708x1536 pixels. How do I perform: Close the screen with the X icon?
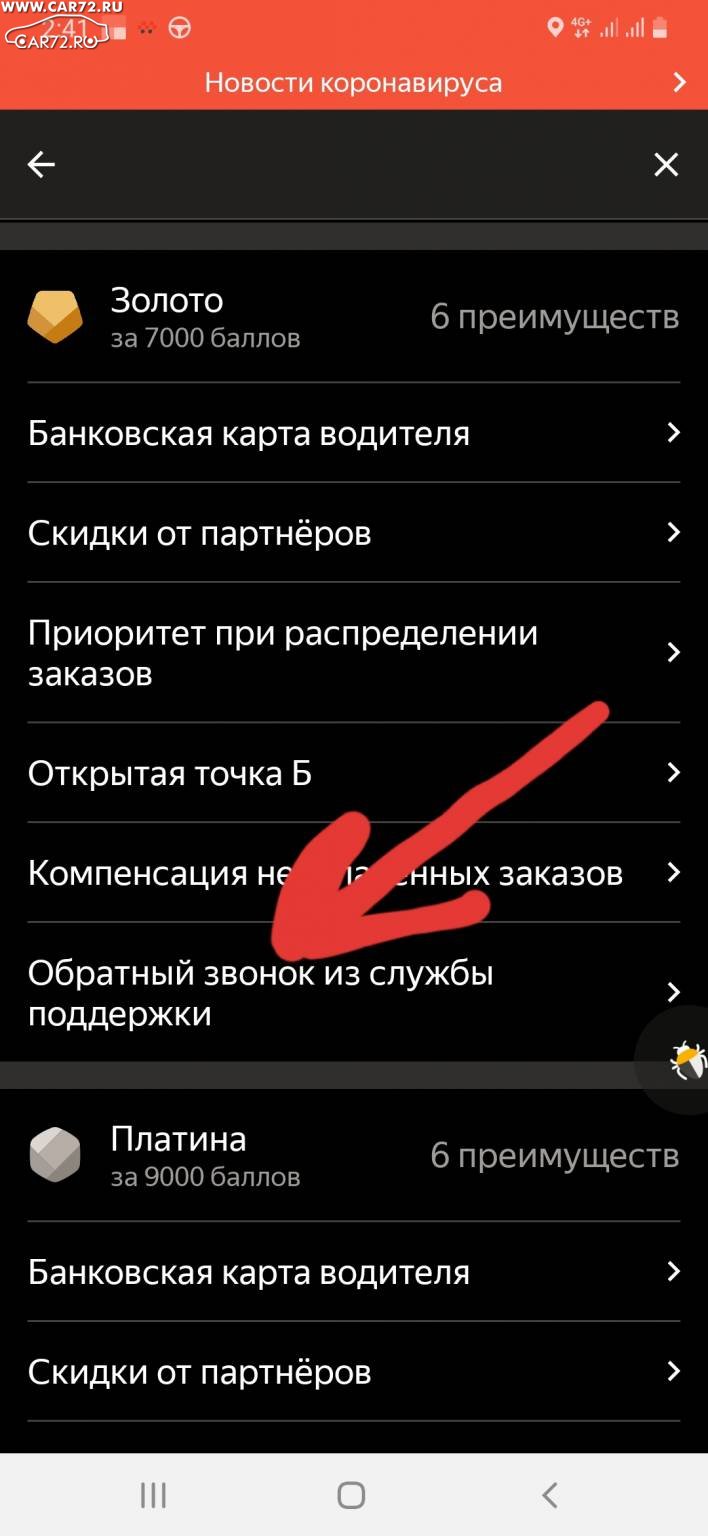pyautogui.click(x=666, y=165)
